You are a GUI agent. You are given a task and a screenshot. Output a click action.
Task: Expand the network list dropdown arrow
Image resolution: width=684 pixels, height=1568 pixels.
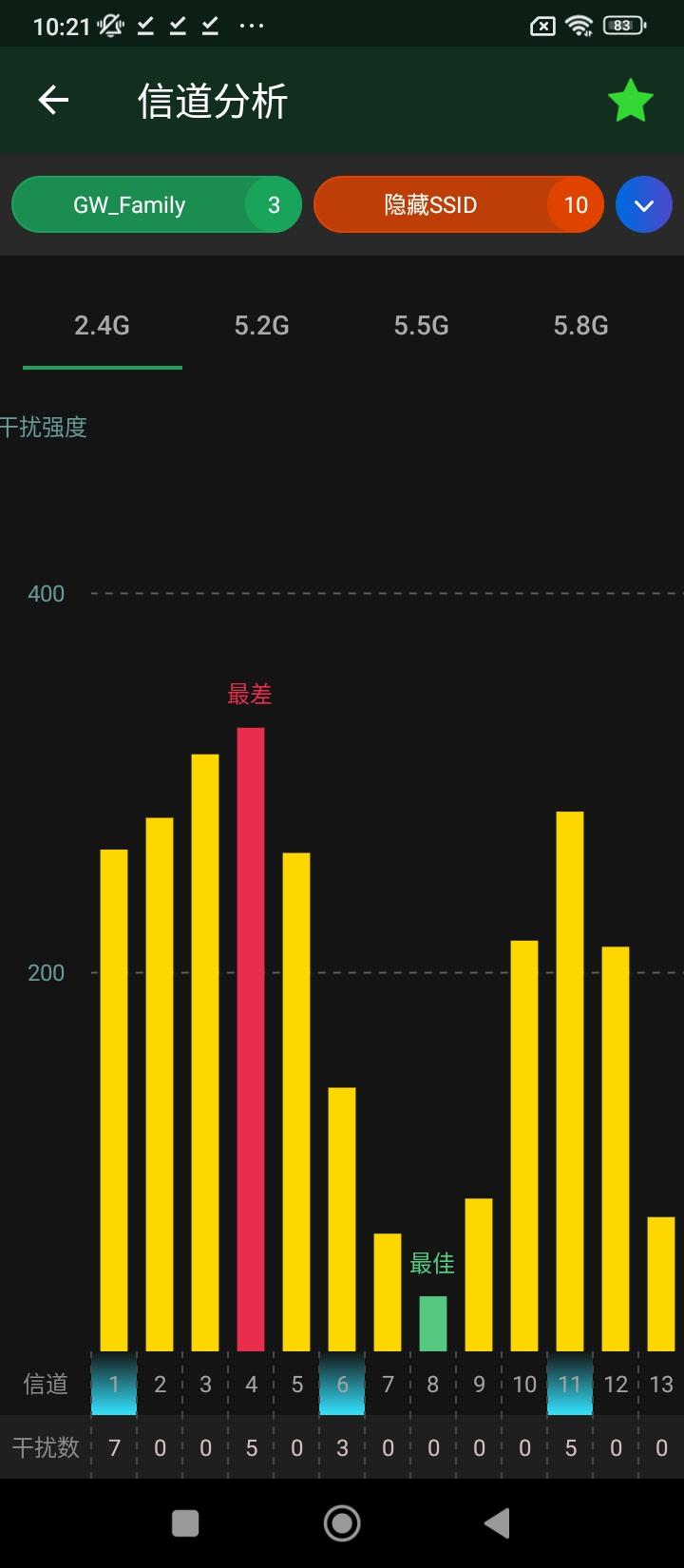643,204
